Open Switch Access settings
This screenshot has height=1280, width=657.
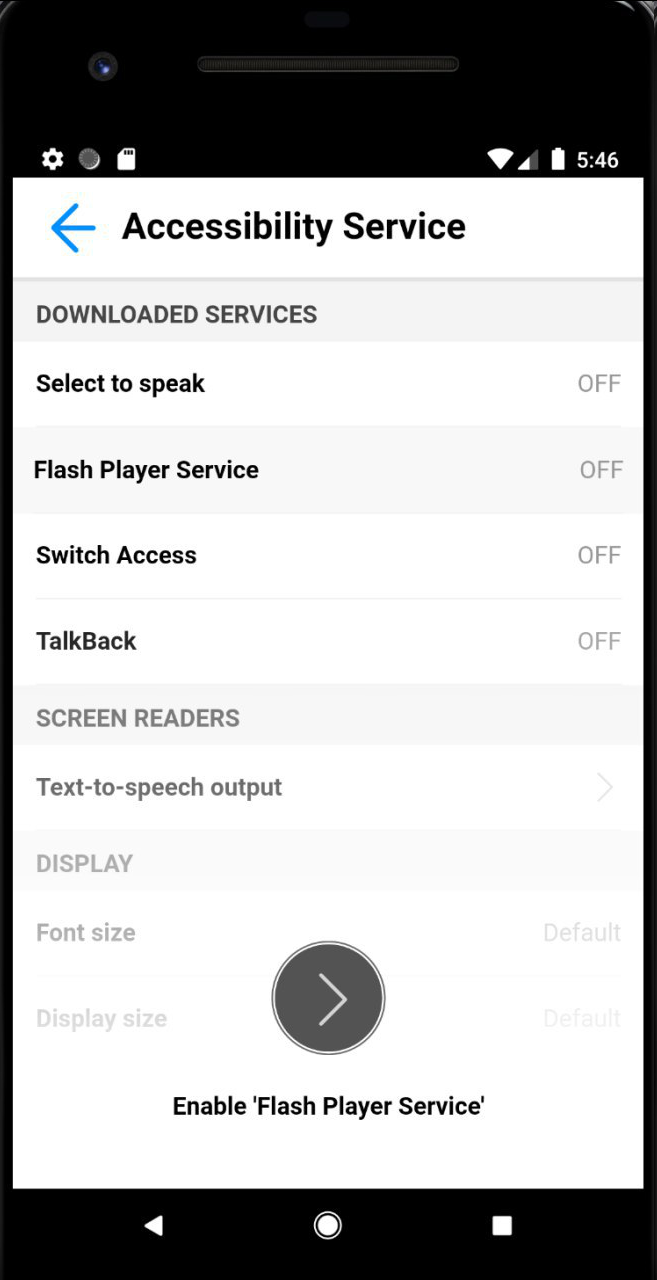tap(328, 556)
